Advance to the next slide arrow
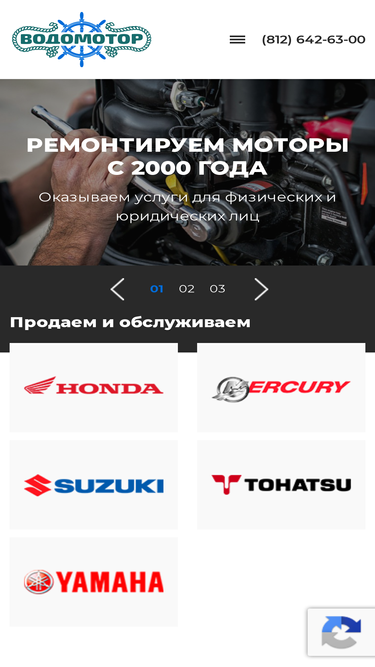 click(x=261, y=289)
